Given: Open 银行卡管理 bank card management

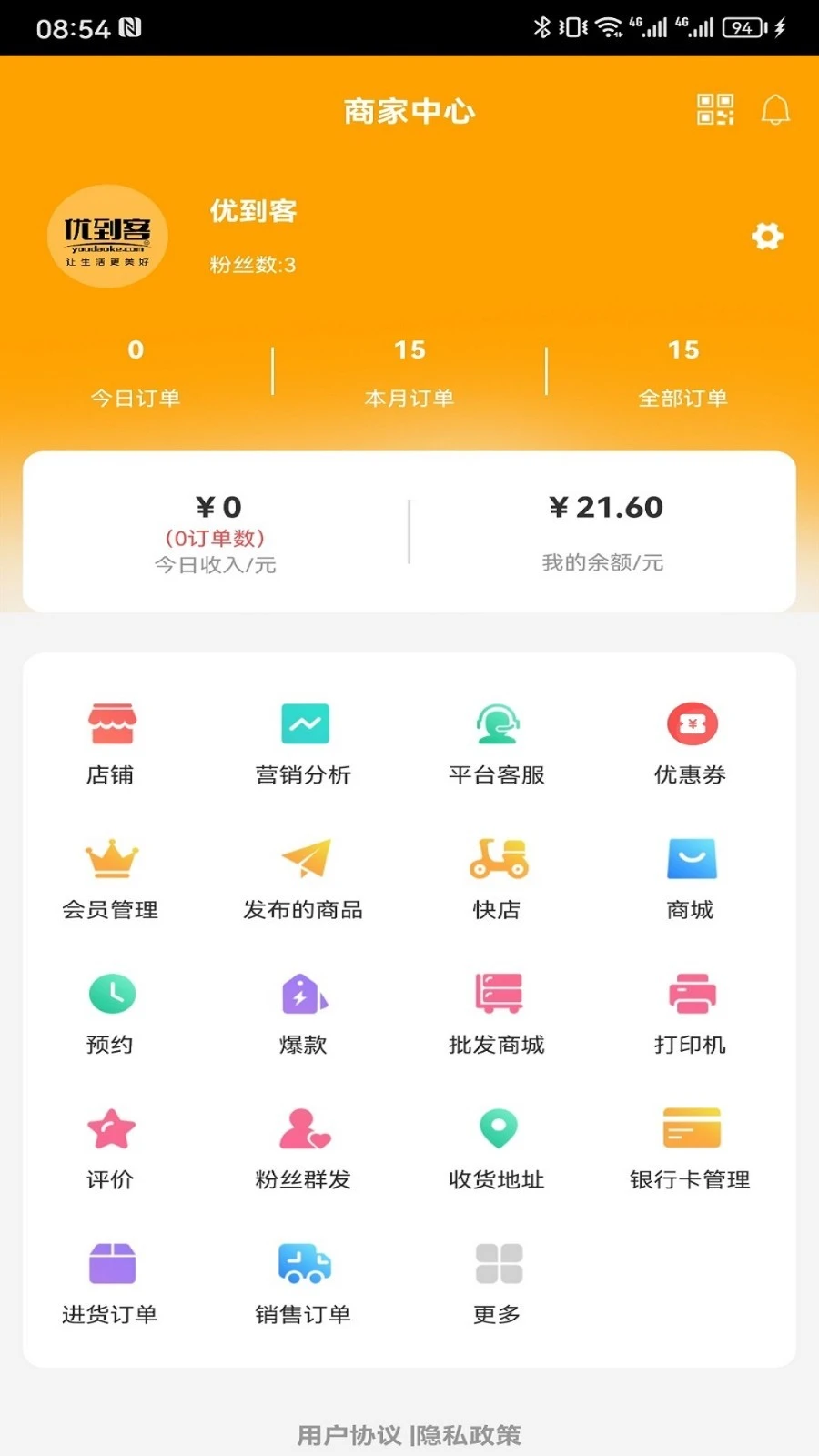Looking at the screenshot, I should click(x=690, y=1145).
